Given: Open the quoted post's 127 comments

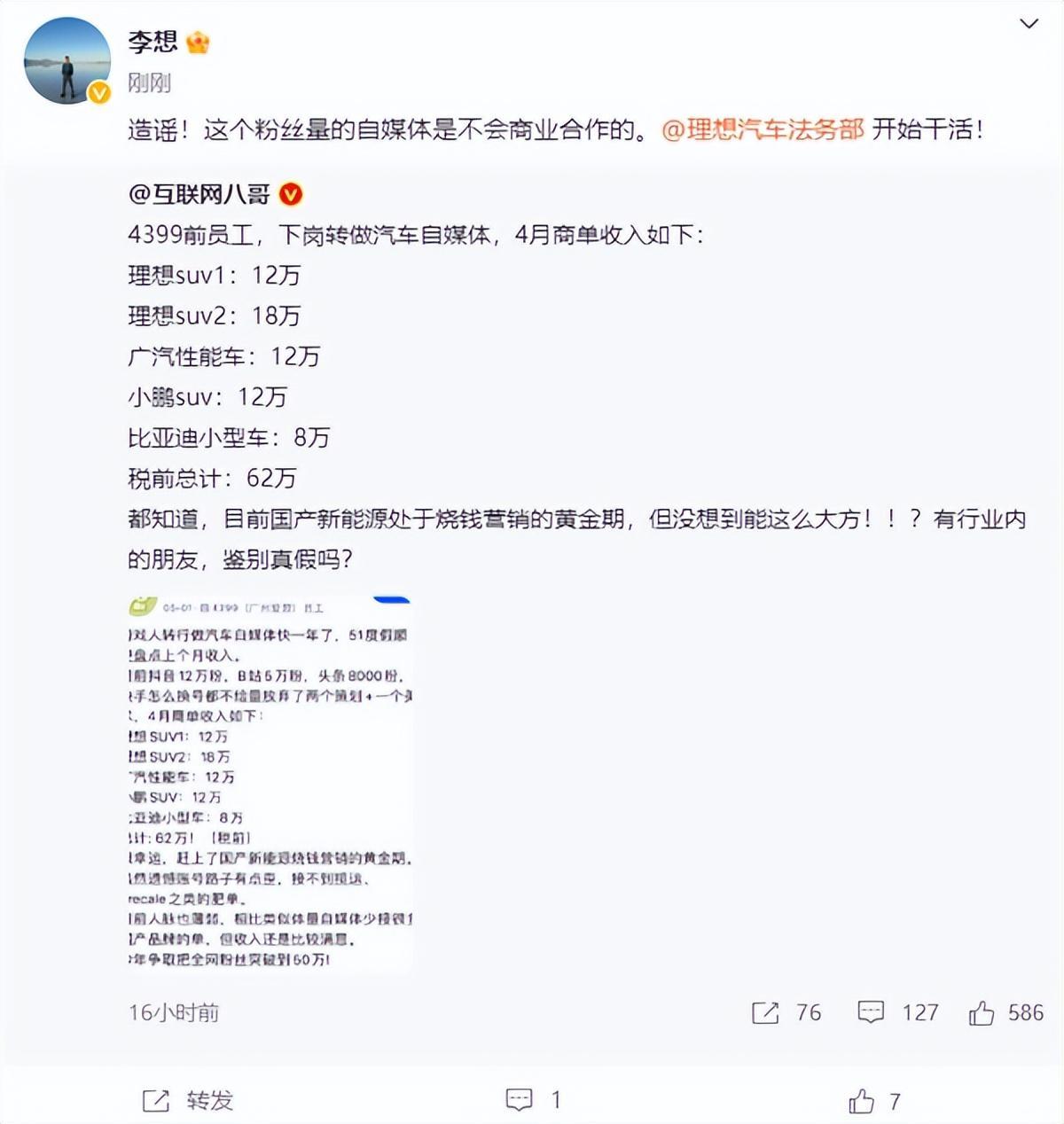Looking at the screenshot, I should [897, 1012].
